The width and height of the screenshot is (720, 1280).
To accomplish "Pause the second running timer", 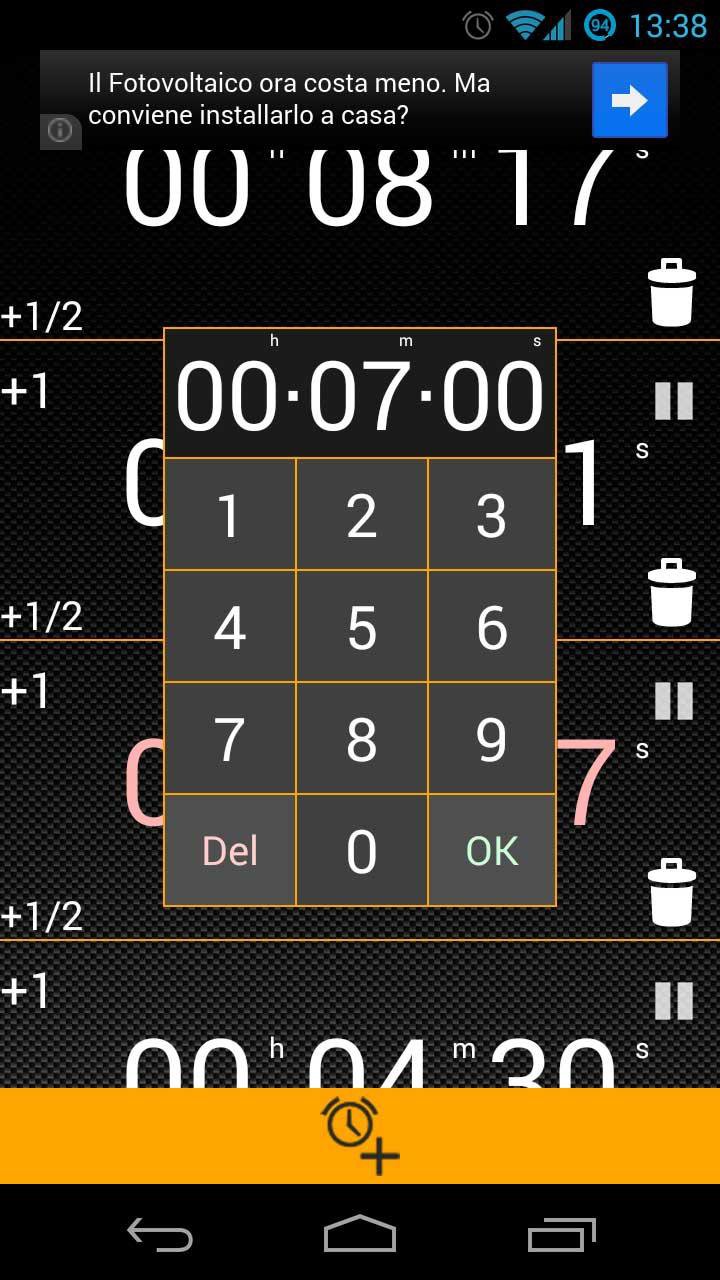I will (672, 700).
